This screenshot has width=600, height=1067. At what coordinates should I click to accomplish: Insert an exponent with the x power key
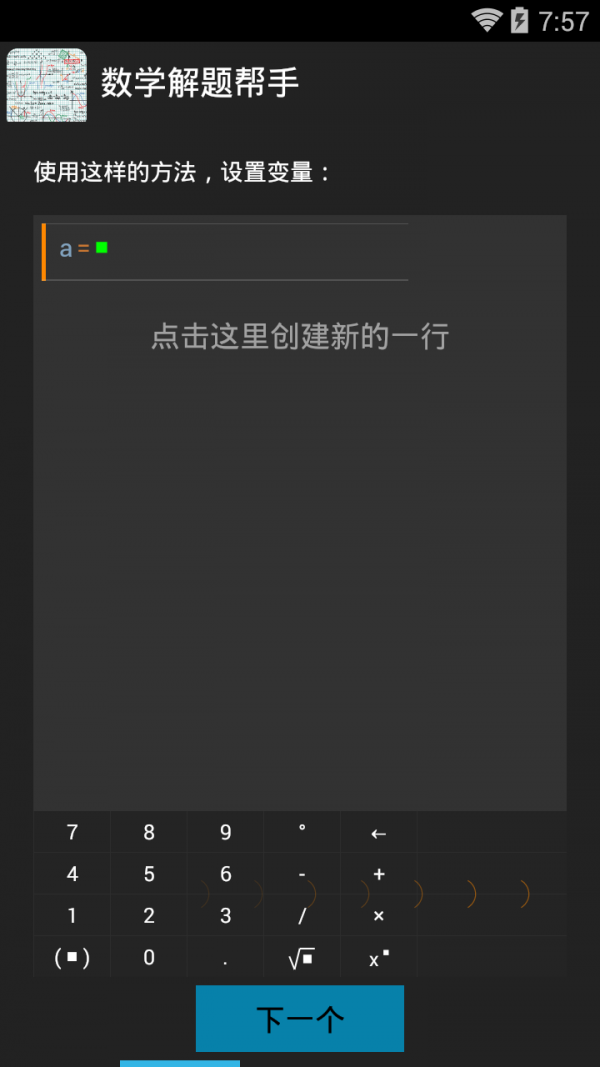378,957
